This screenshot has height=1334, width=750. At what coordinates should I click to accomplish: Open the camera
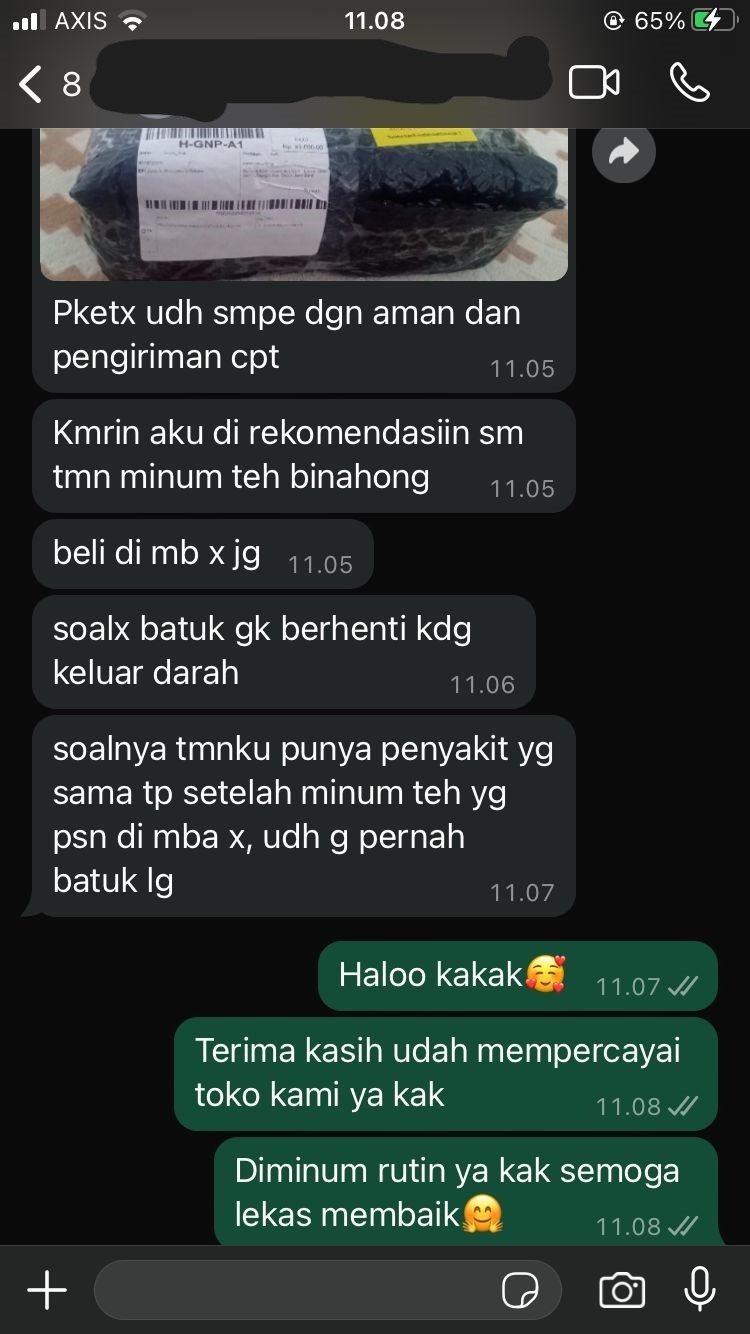click(x=622, y=1290)
